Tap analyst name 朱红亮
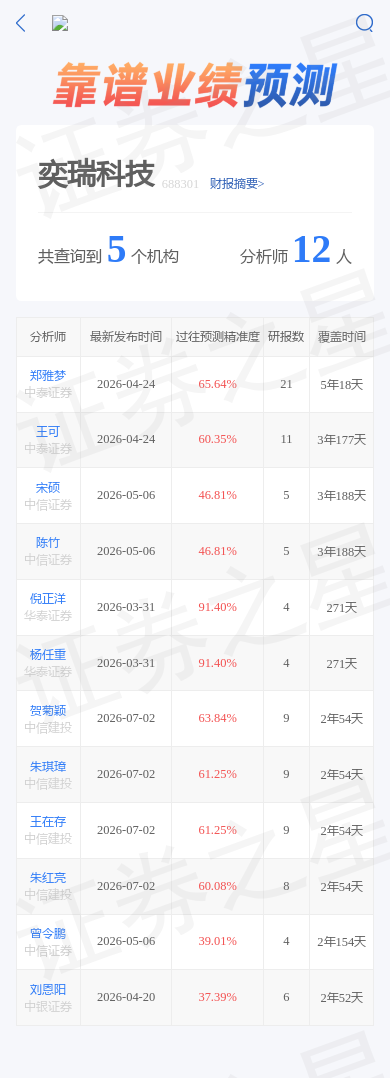 pos(48,879)
